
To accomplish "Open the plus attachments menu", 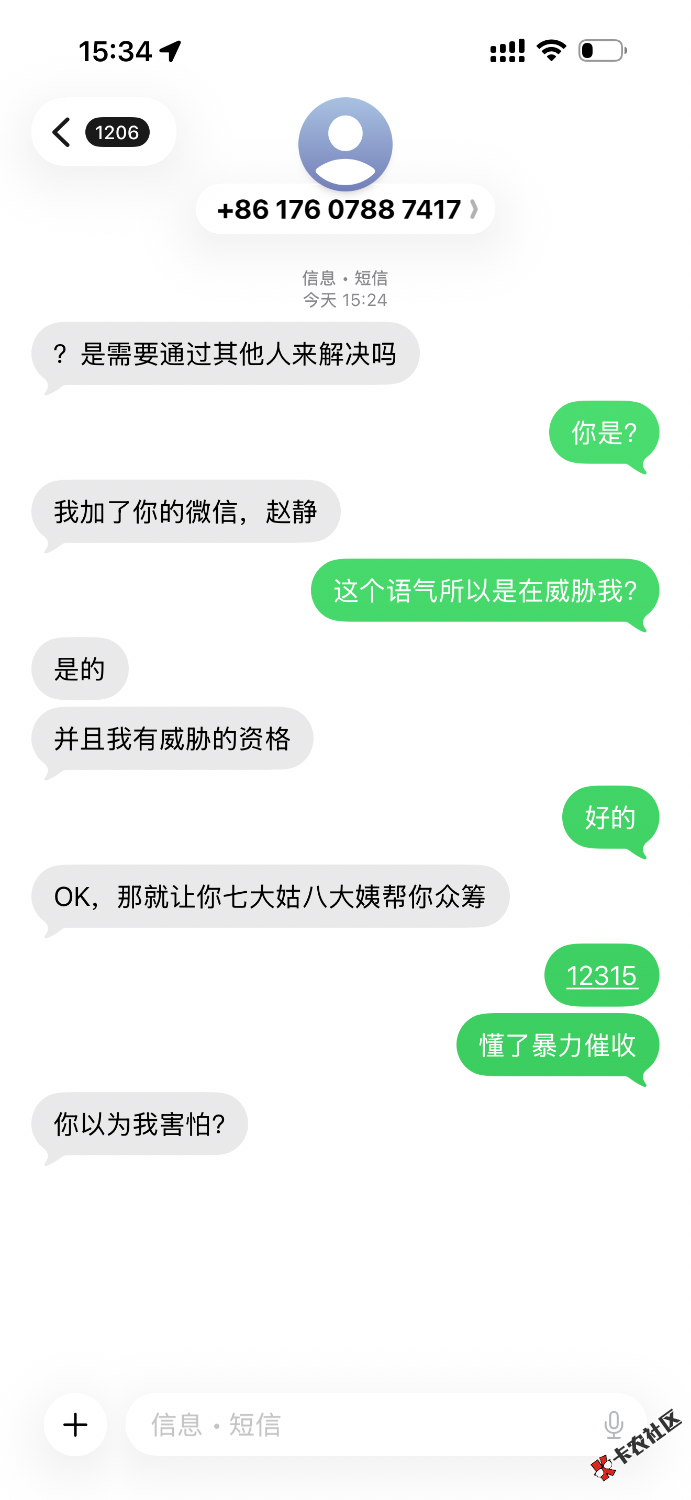I will [x=75, y=1424].
